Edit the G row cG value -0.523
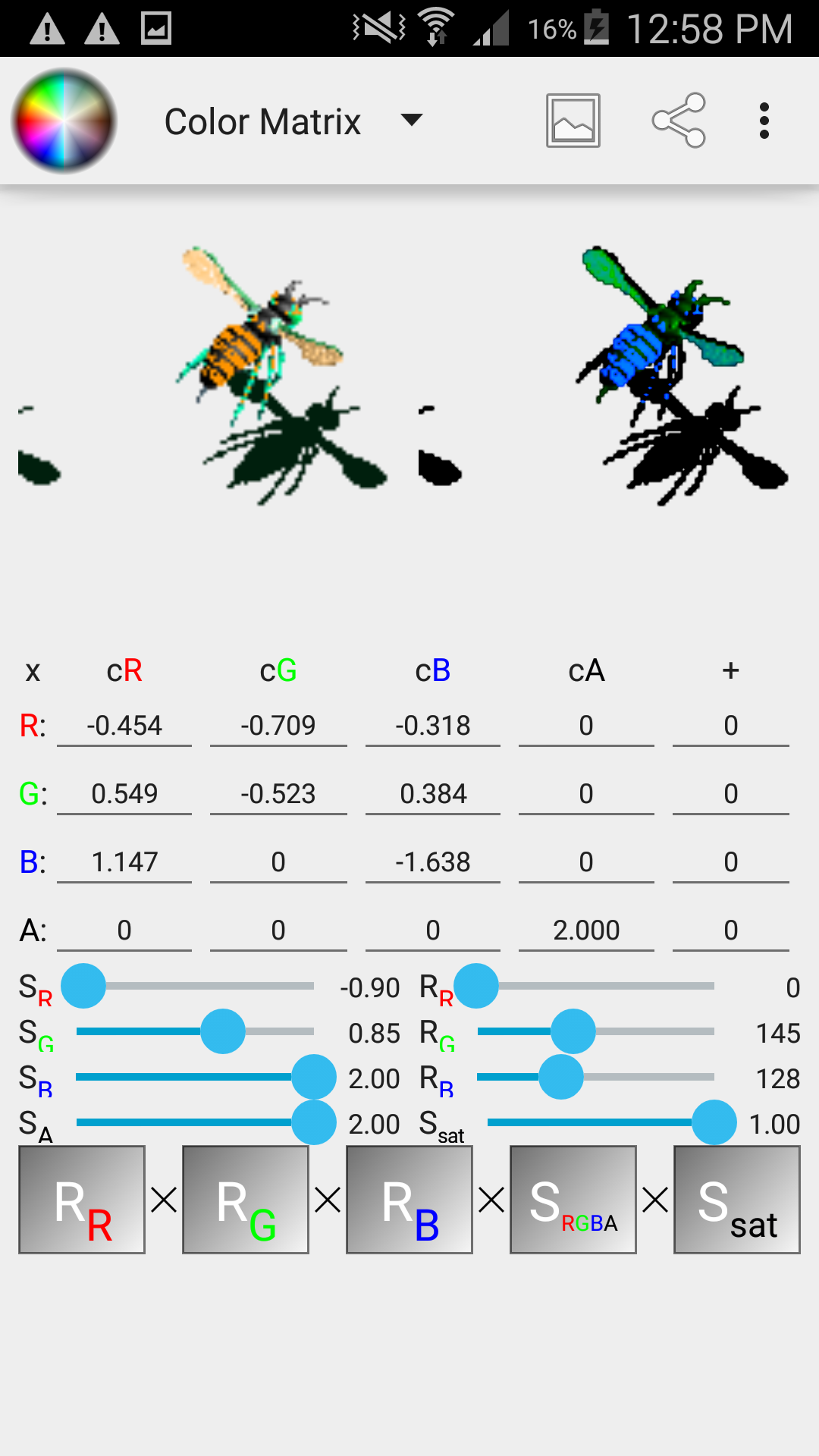Viewport: 819px width, 1456px height. pyautogui.click(x=278, y=794)
